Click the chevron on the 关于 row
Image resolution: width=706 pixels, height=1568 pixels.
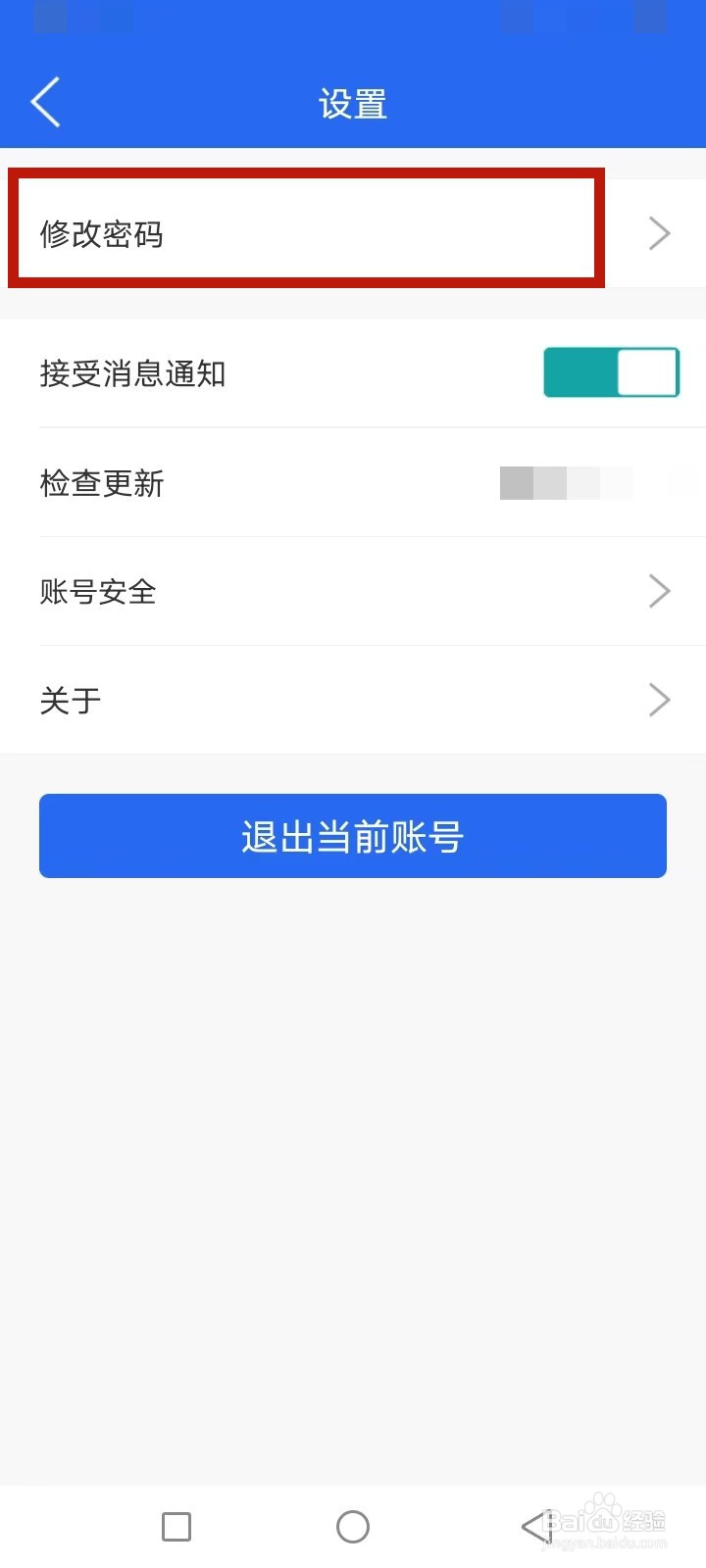pos(659,699)
